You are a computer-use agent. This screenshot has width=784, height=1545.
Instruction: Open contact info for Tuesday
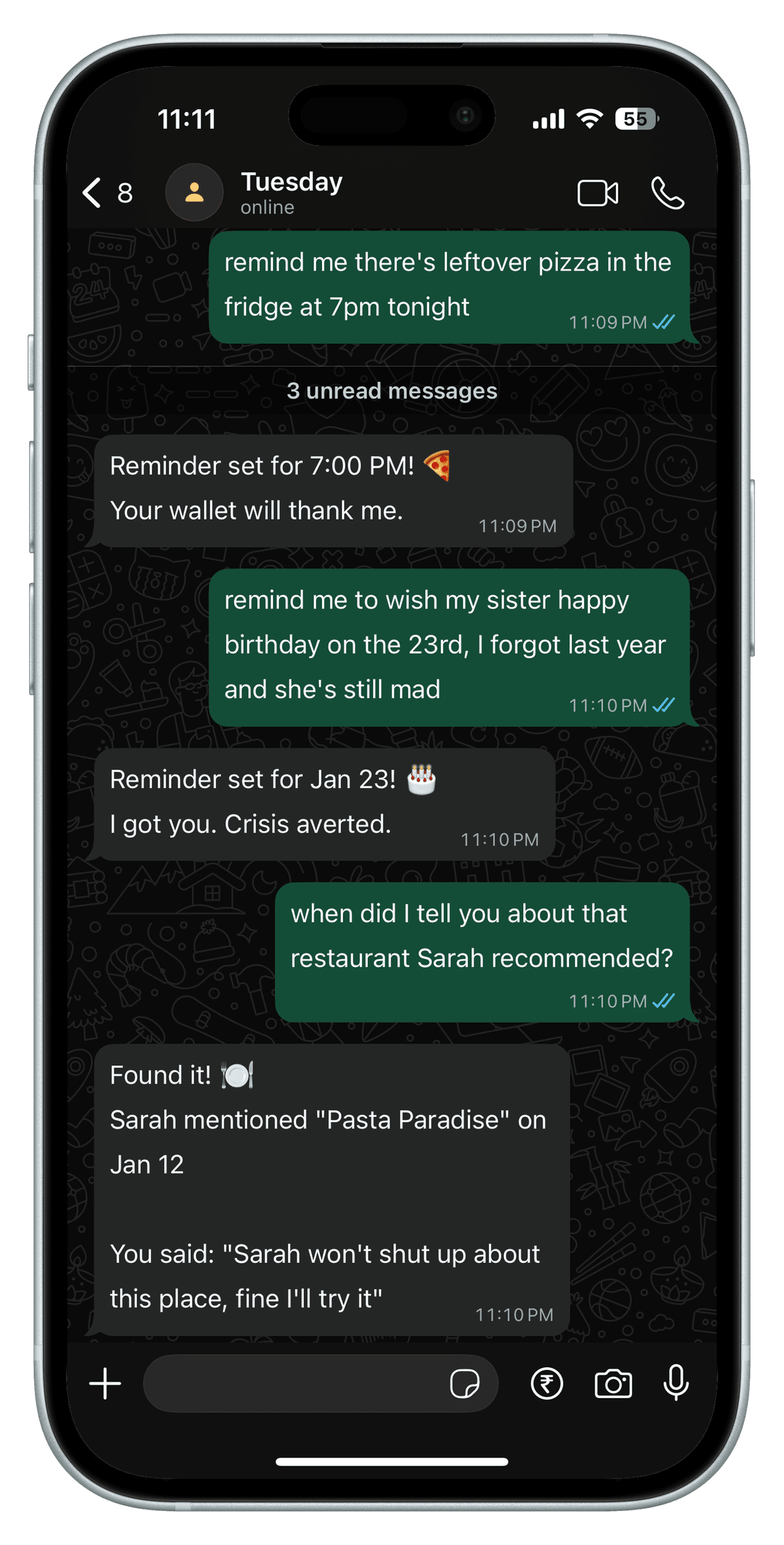tap(291, 193)
